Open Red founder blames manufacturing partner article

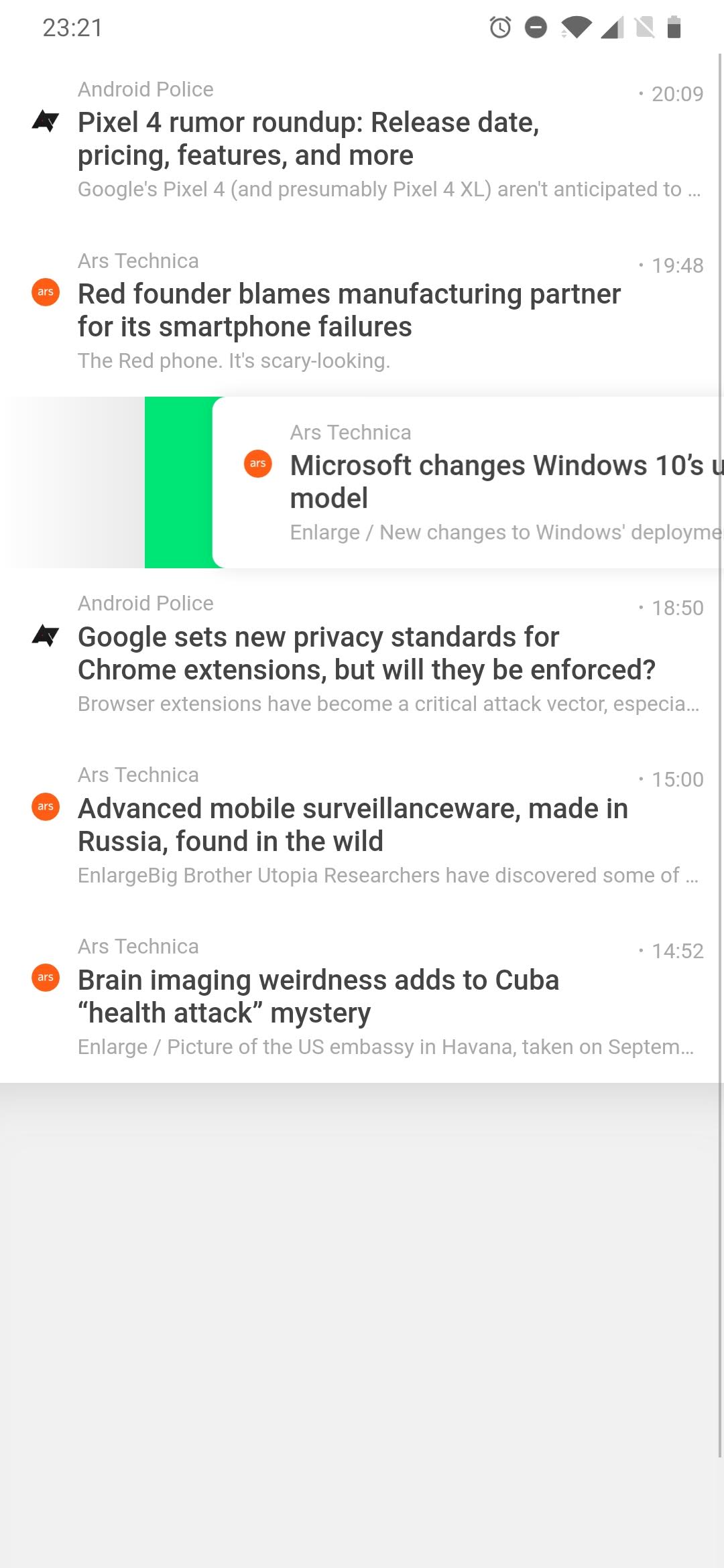pos(349,310)
